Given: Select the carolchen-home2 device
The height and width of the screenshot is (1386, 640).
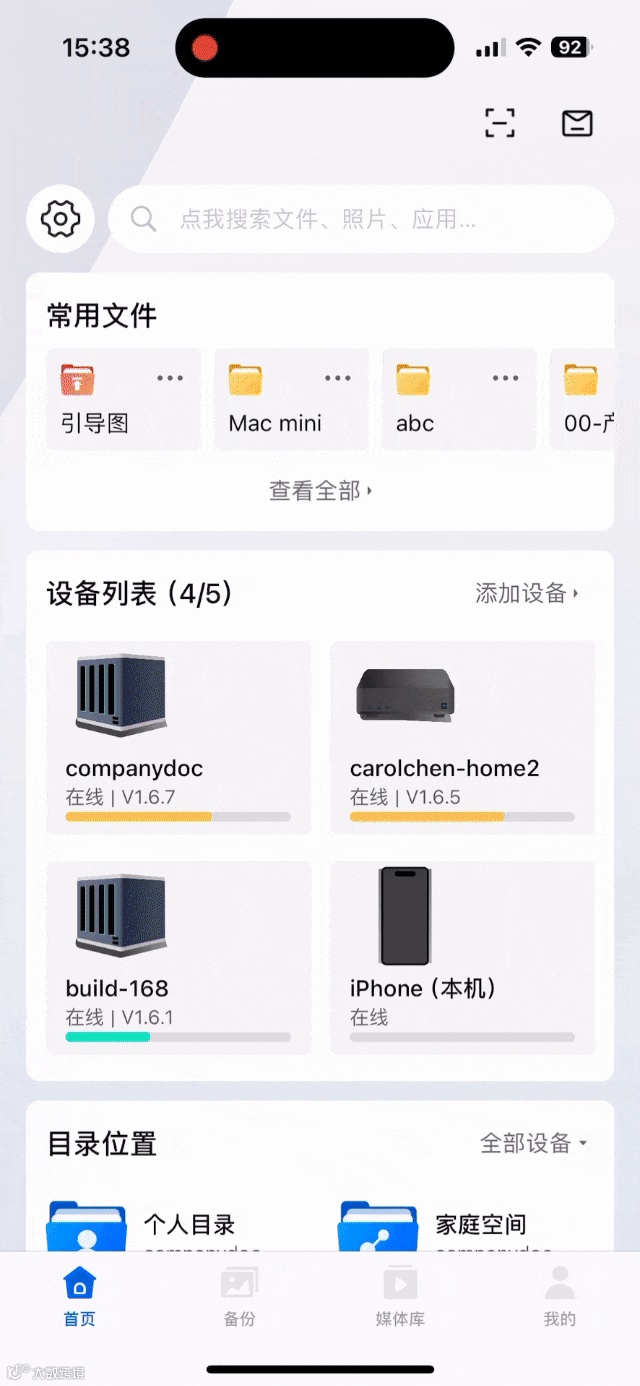Looking at the screenshot, I should pyautogui.click(x=462, y=737).
